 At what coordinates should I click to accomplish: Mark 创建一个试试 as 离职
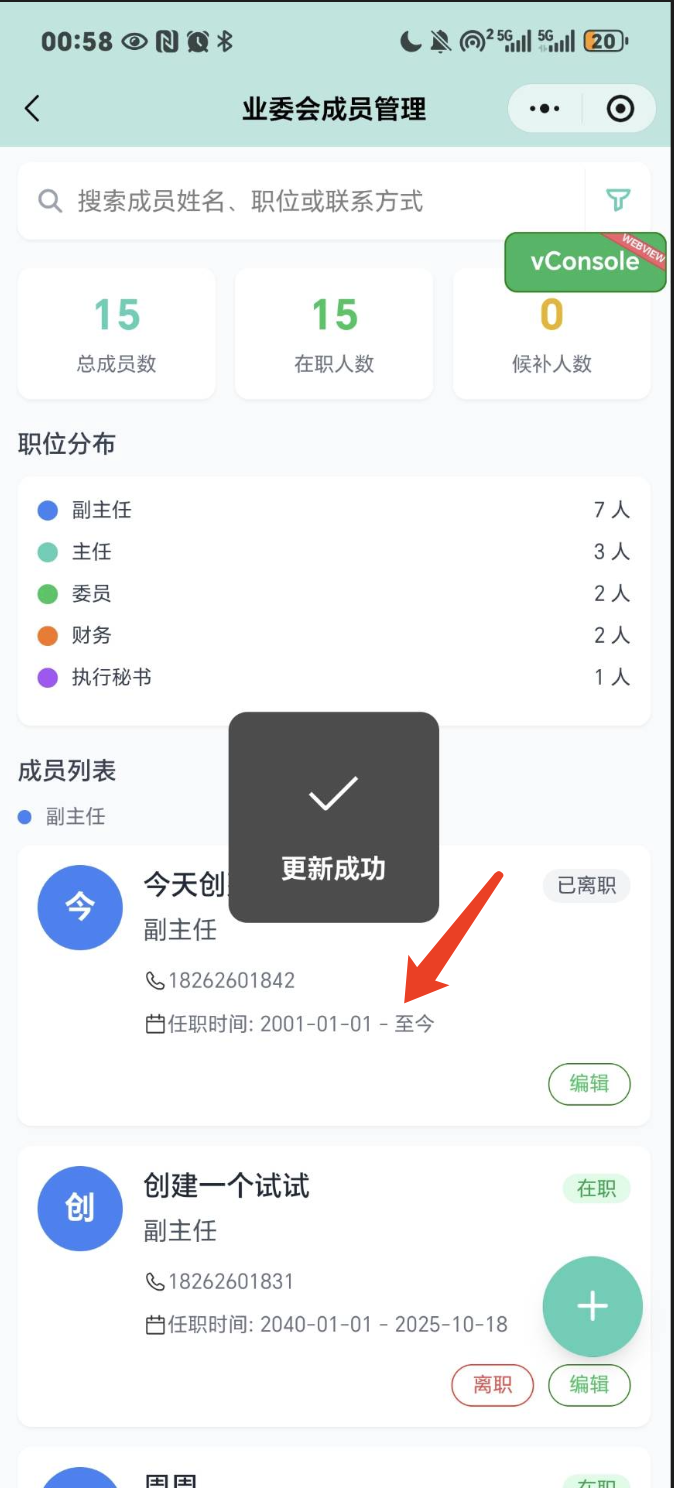point(492,1385)
